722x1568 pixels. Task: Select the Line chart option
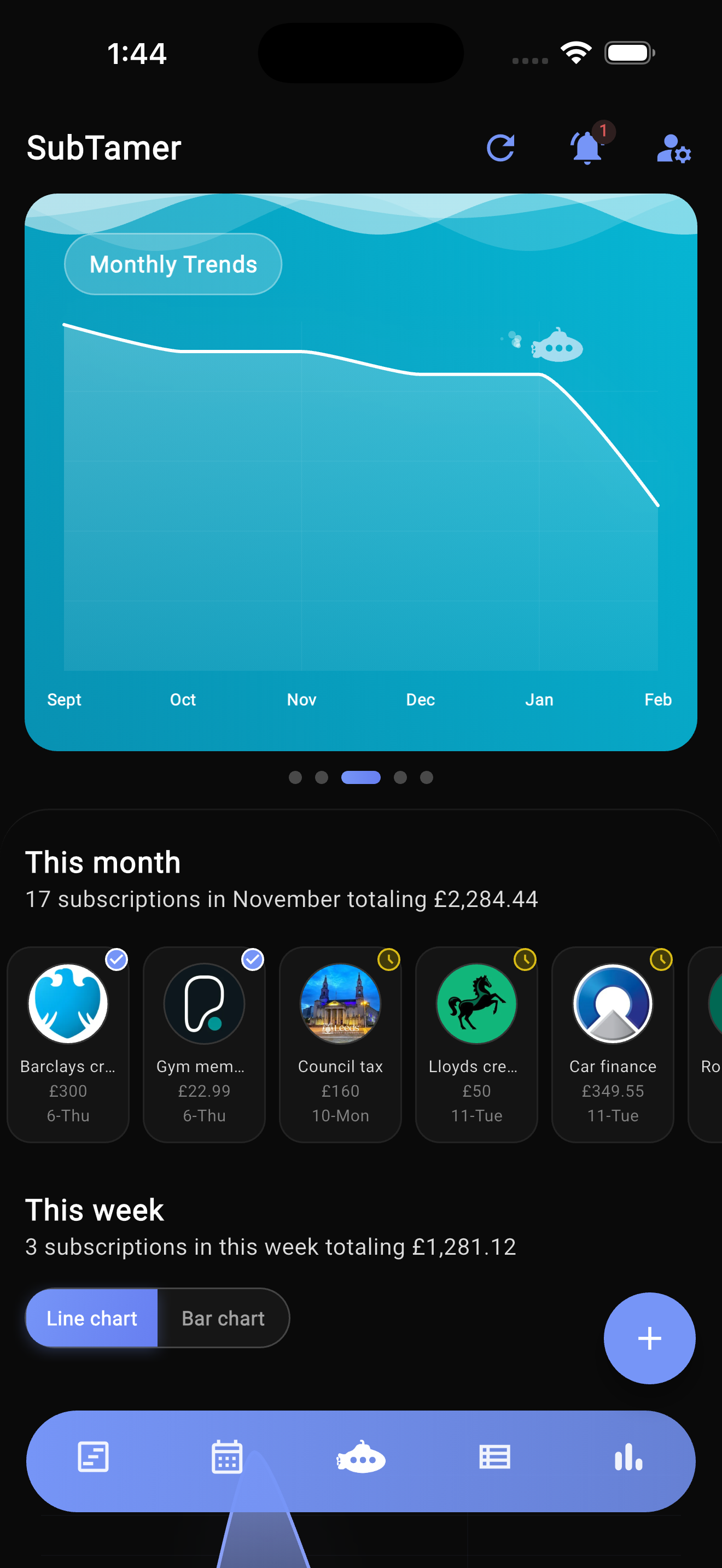[92, 1318]
